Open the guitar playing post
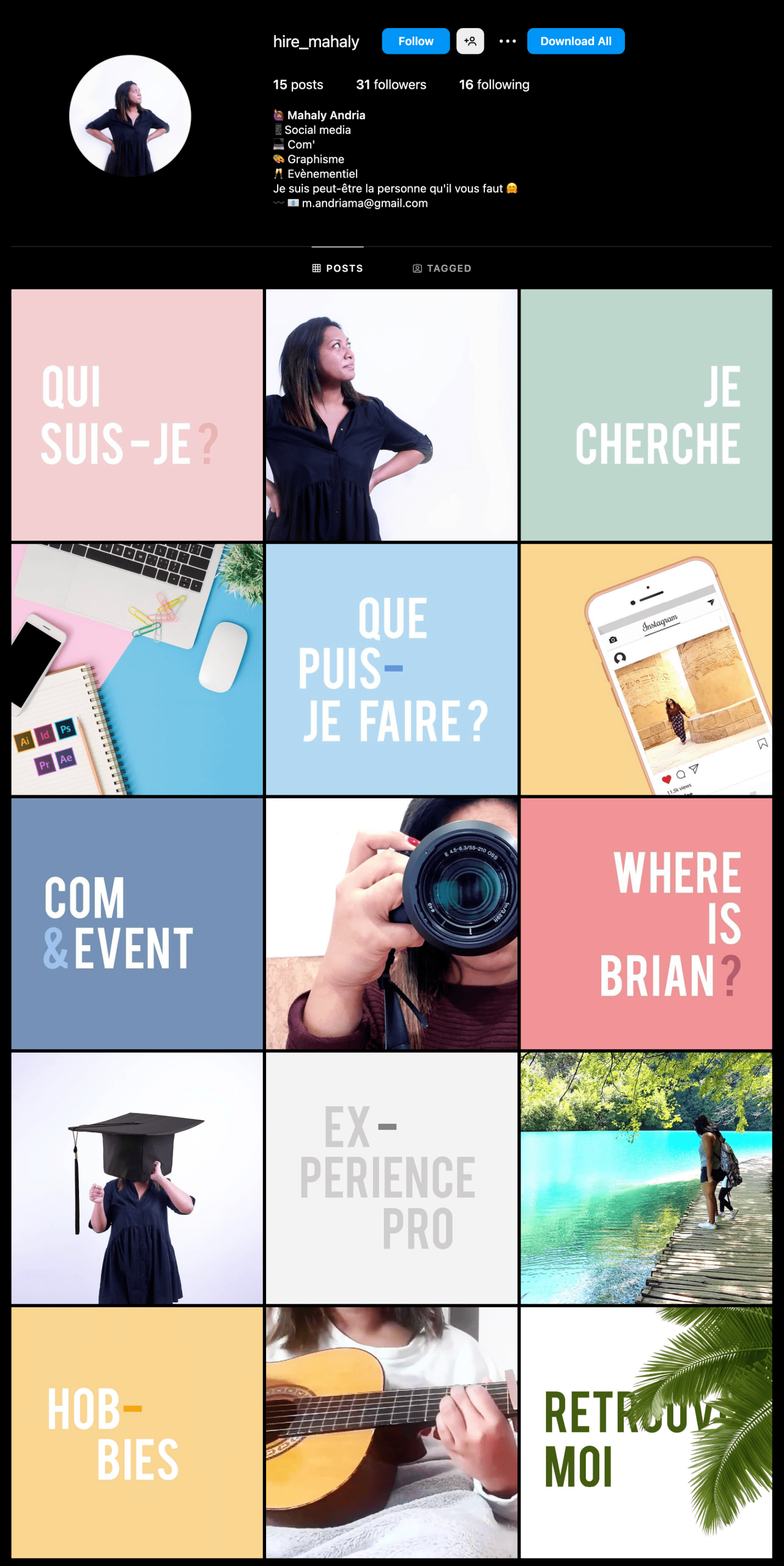This screenshot has width=784, height=1566. (x=391, y=1433)
